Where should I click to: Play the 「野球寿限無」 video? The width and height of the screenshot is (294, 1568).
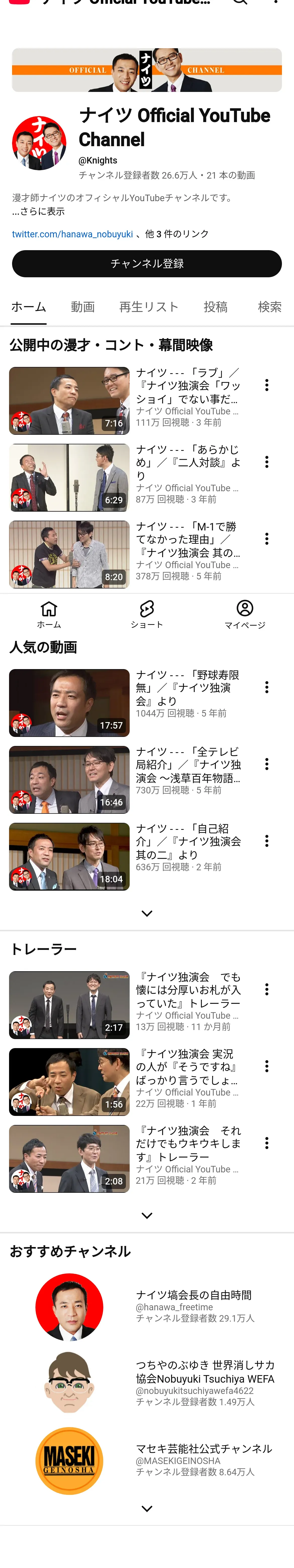coord(69,703)
